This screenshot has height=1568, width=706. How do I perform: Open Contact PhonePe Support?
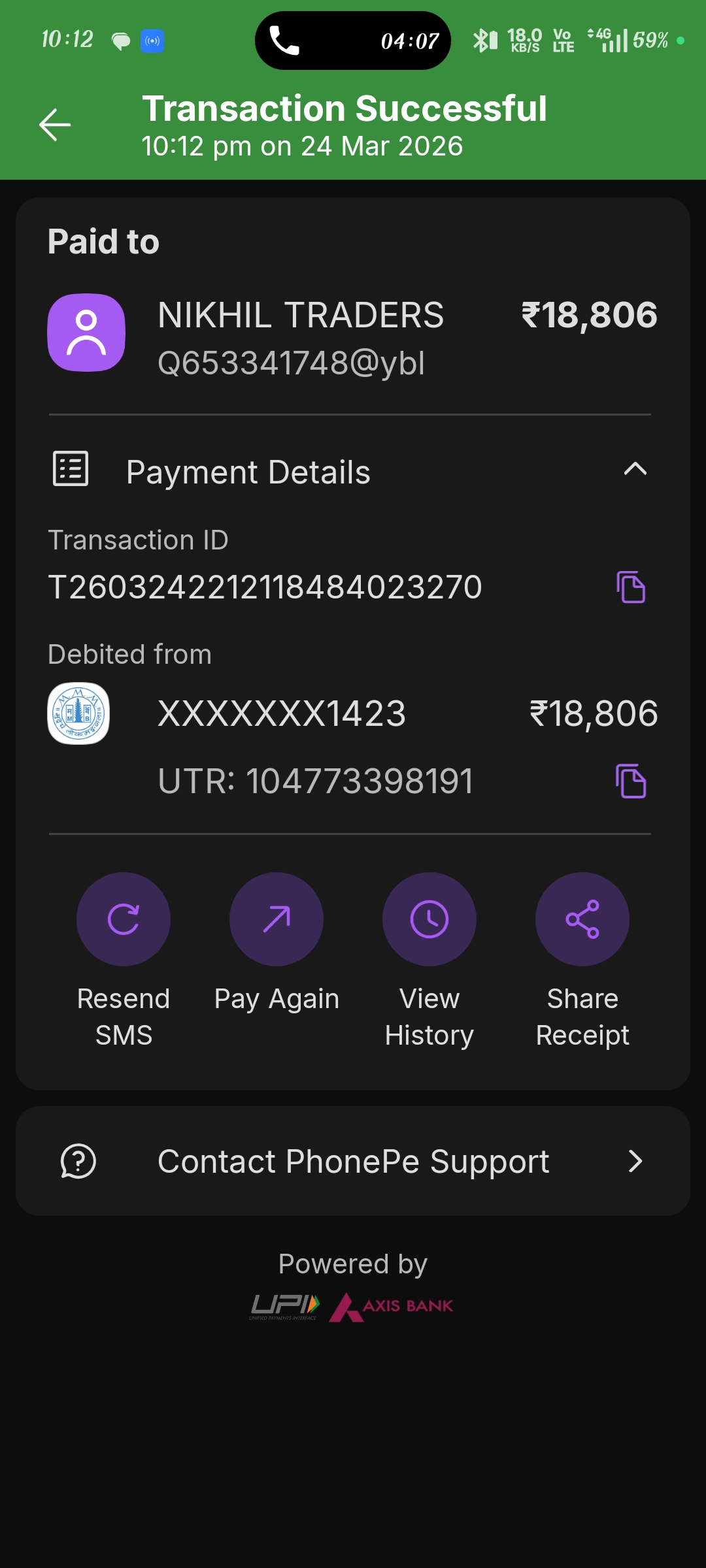pos(353,1161)
